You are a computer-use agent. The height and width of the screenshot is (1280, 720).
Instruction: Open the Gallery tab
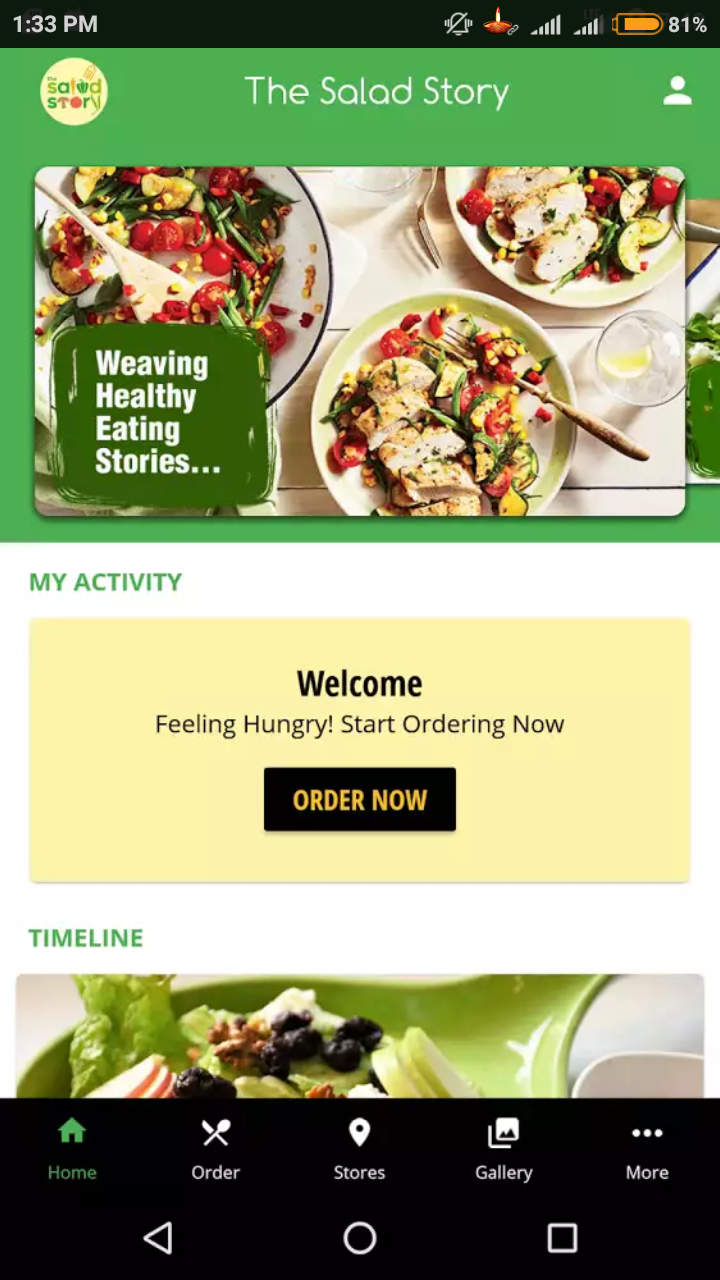[503, 1149]
